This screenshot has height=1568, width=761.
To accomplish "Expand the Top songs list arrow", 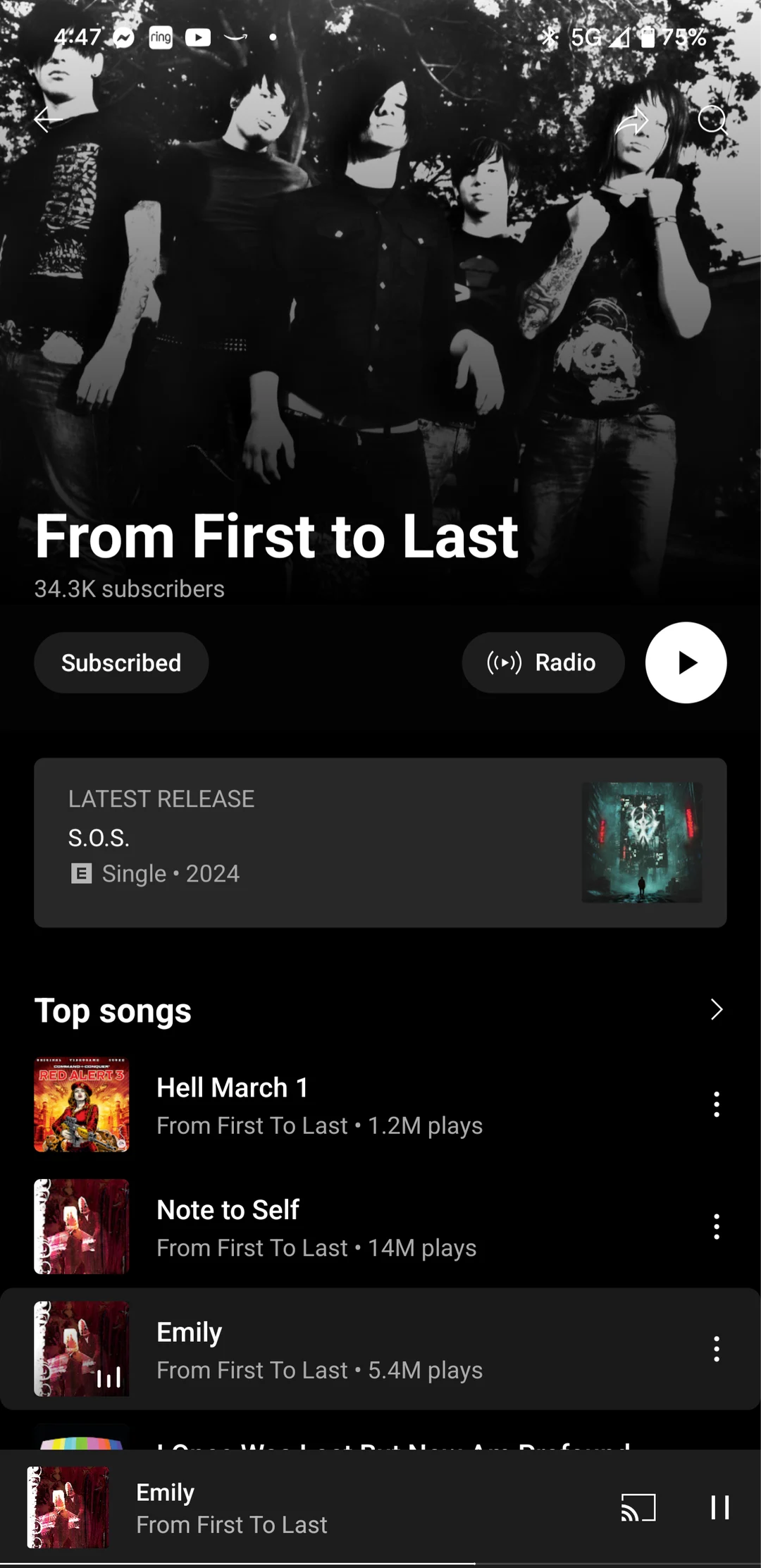I will (716, 1009).
